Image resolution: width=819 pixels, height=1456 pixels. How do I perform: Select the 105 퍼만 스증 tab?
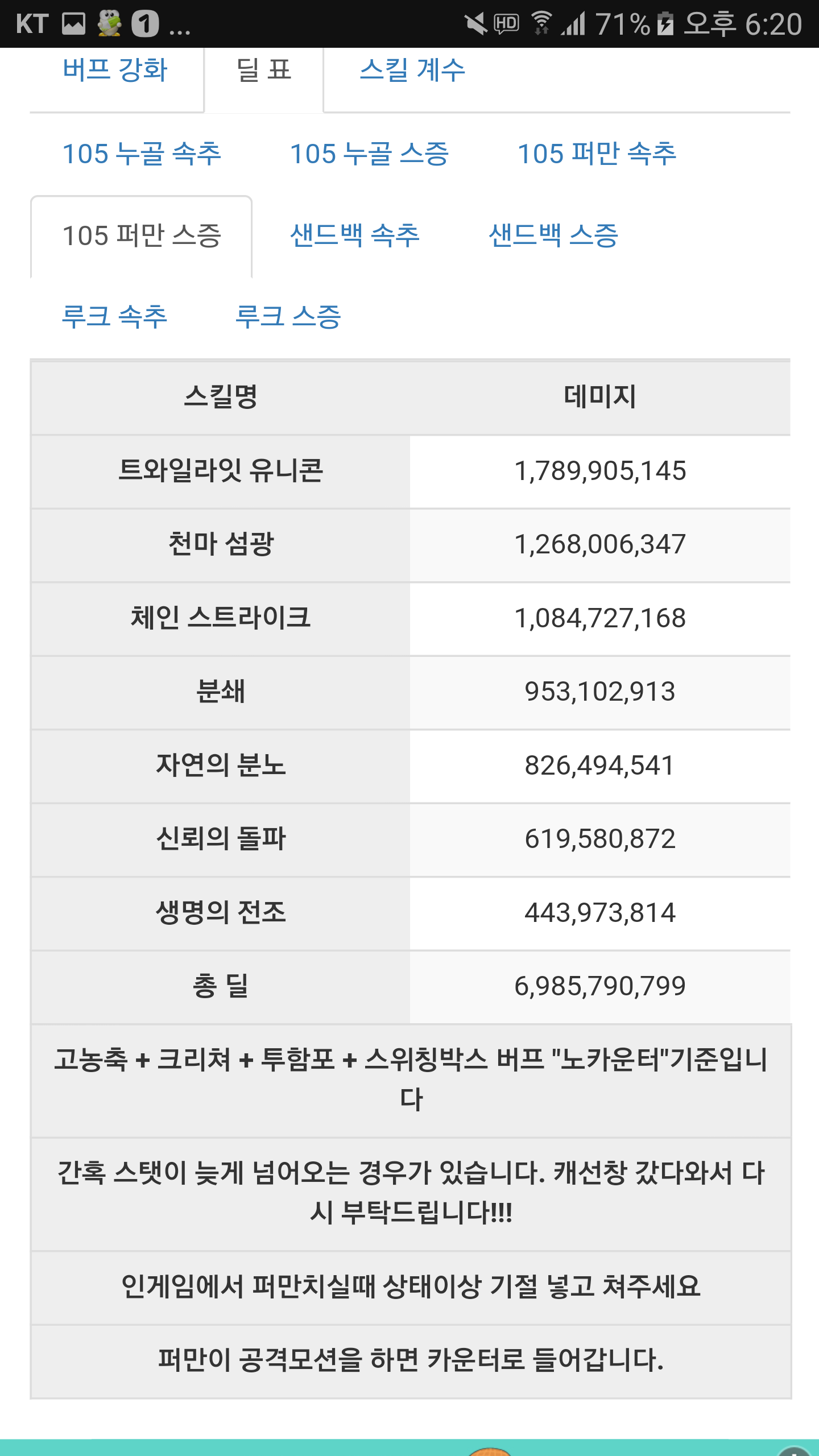click(x=142, y=235)
